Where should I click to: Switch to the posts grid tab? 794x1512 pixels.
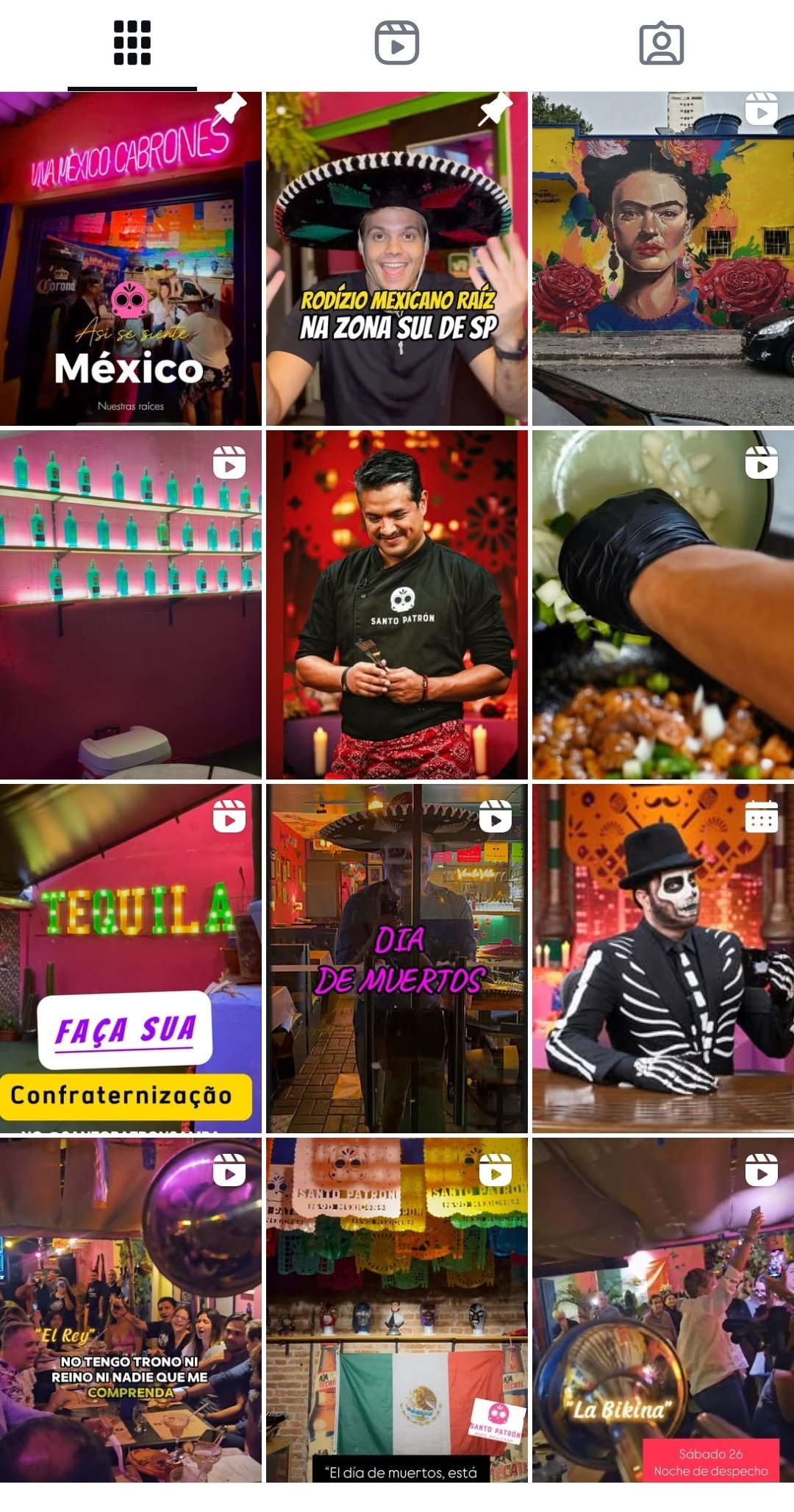tap(132, 43)
